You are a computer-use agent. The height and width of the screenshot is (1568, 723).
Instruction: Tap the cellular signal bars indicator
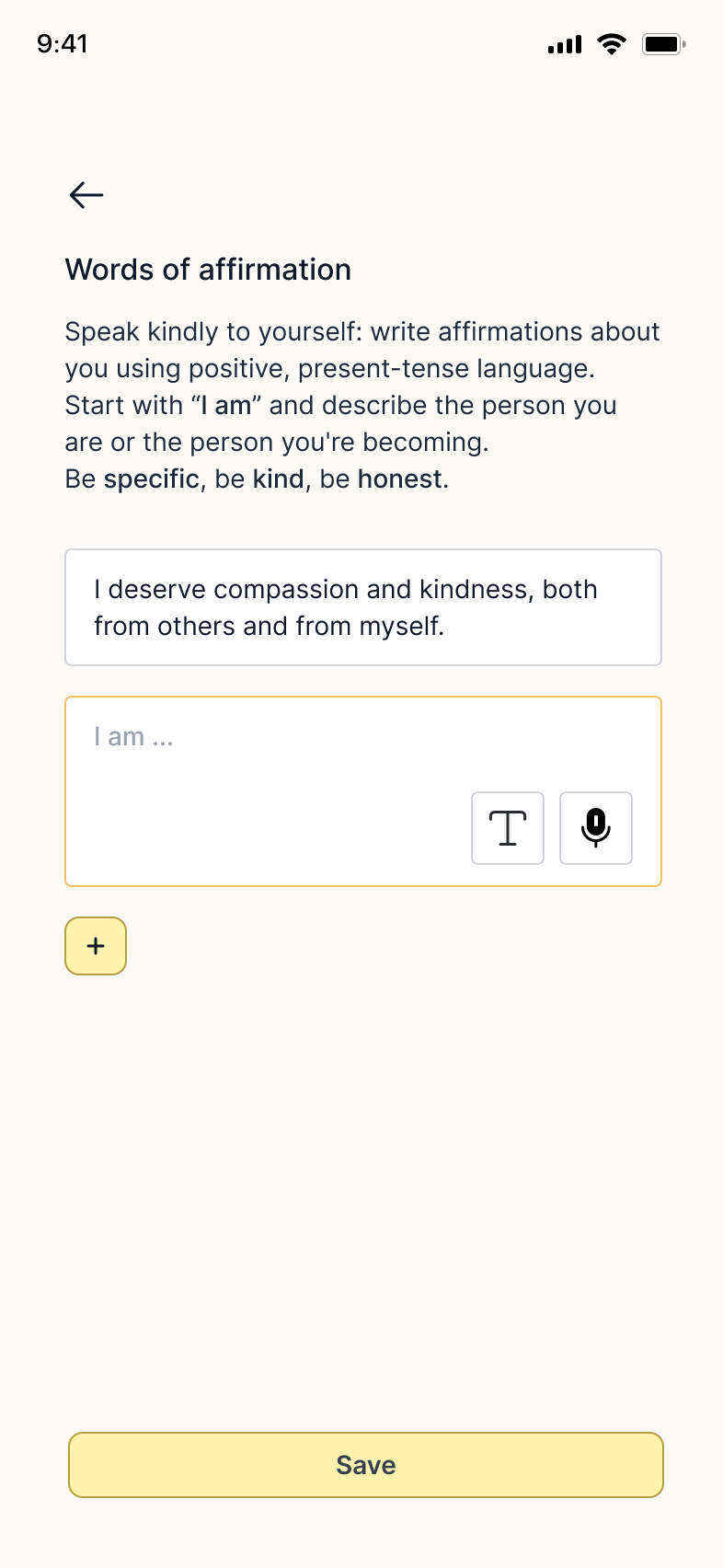click(x=564, y=43)
